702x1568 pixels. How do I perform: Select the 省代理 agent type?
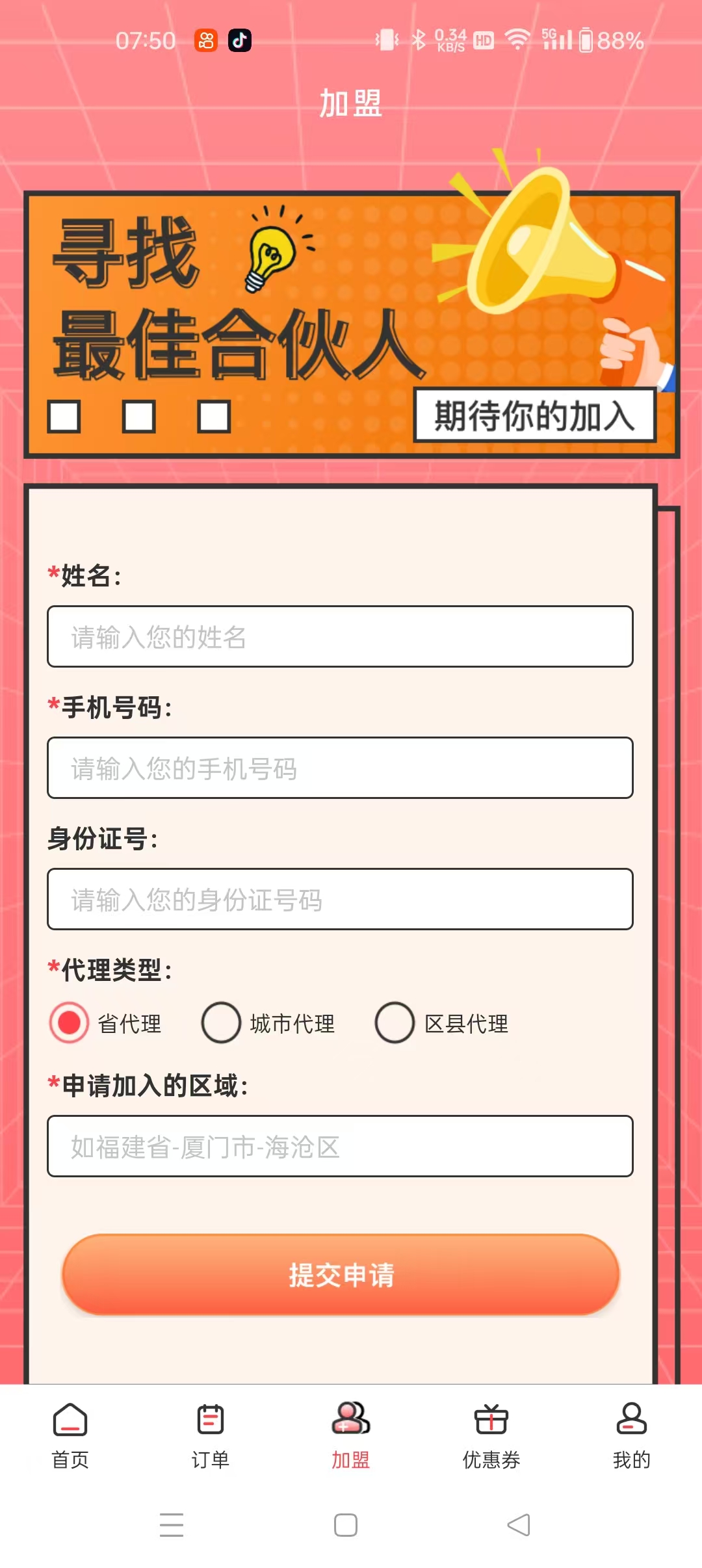70,1023
